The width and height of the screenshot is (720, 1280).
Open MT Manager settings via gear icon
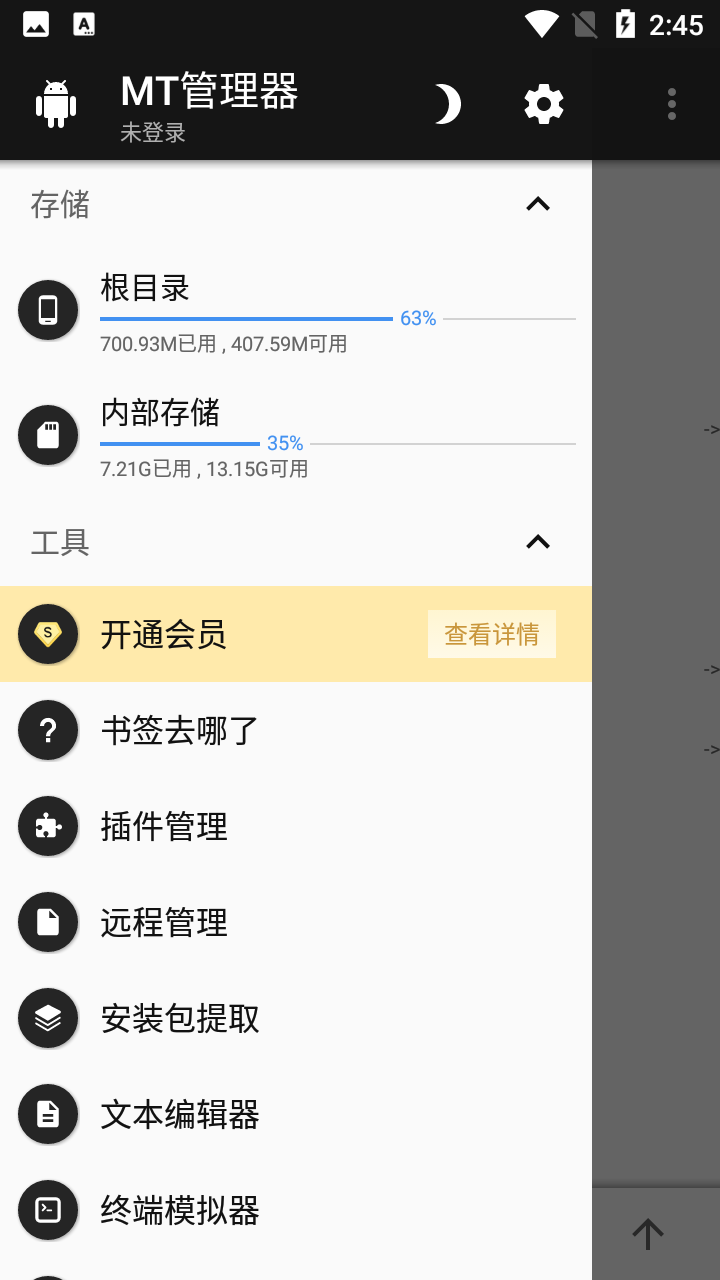coord(543,103)
